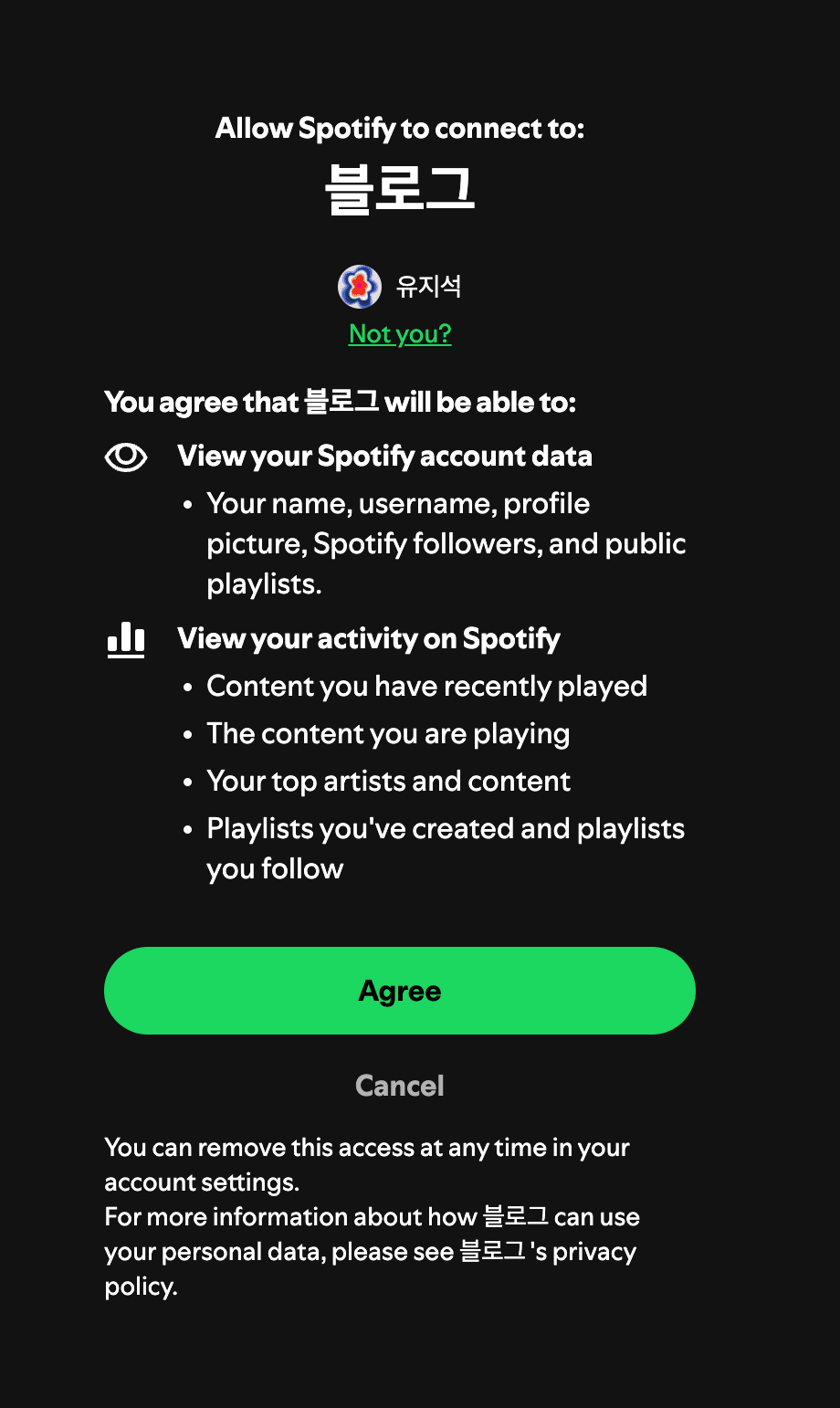
Task: Click the Allow Spotify to connect heading
Action: click(x=400, y=128)
